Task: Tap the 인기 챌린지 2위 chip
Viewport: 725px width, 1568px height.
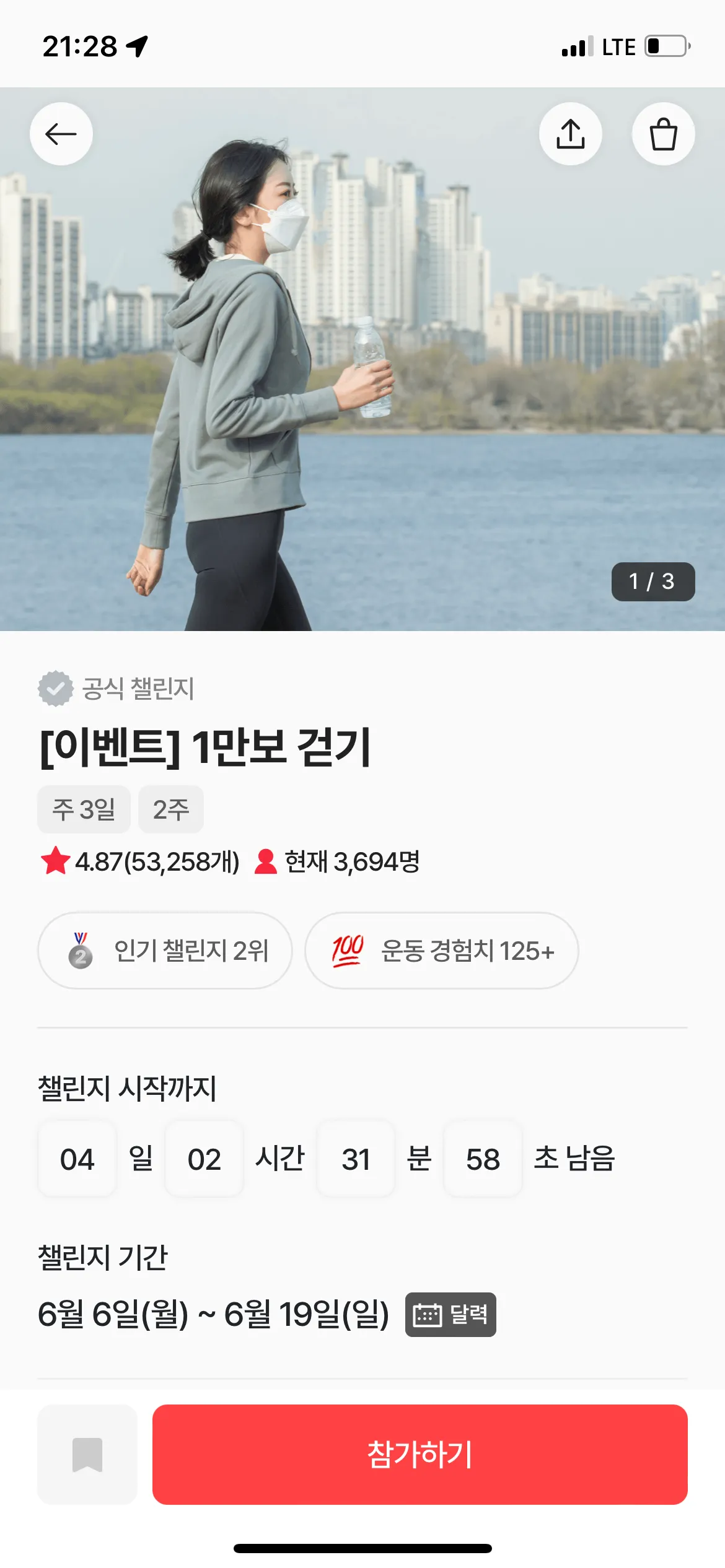Action: [x=165, y=951]
